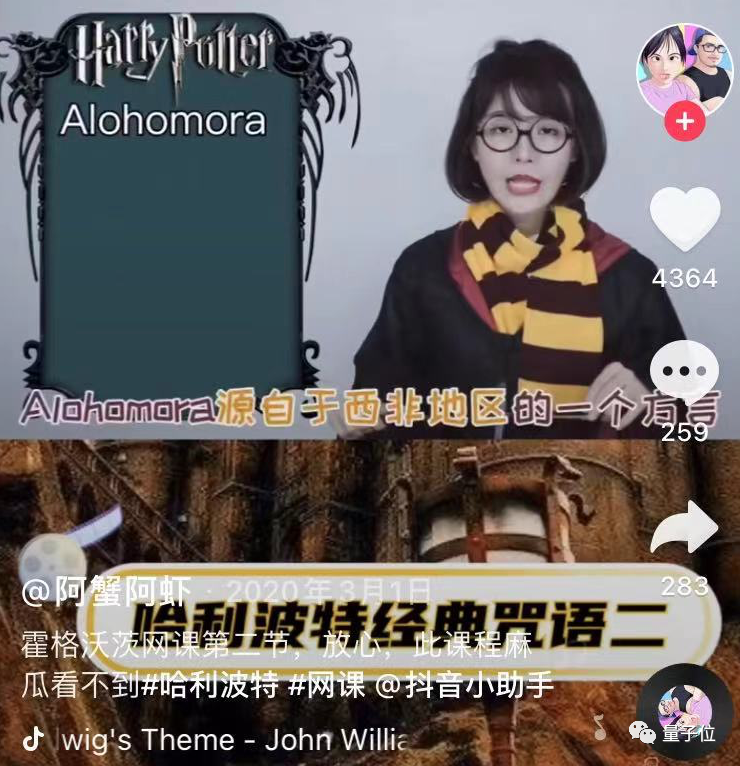The image size is (740, 766).
Task: Like this video with the heart
Action: [x=685, y=219]
